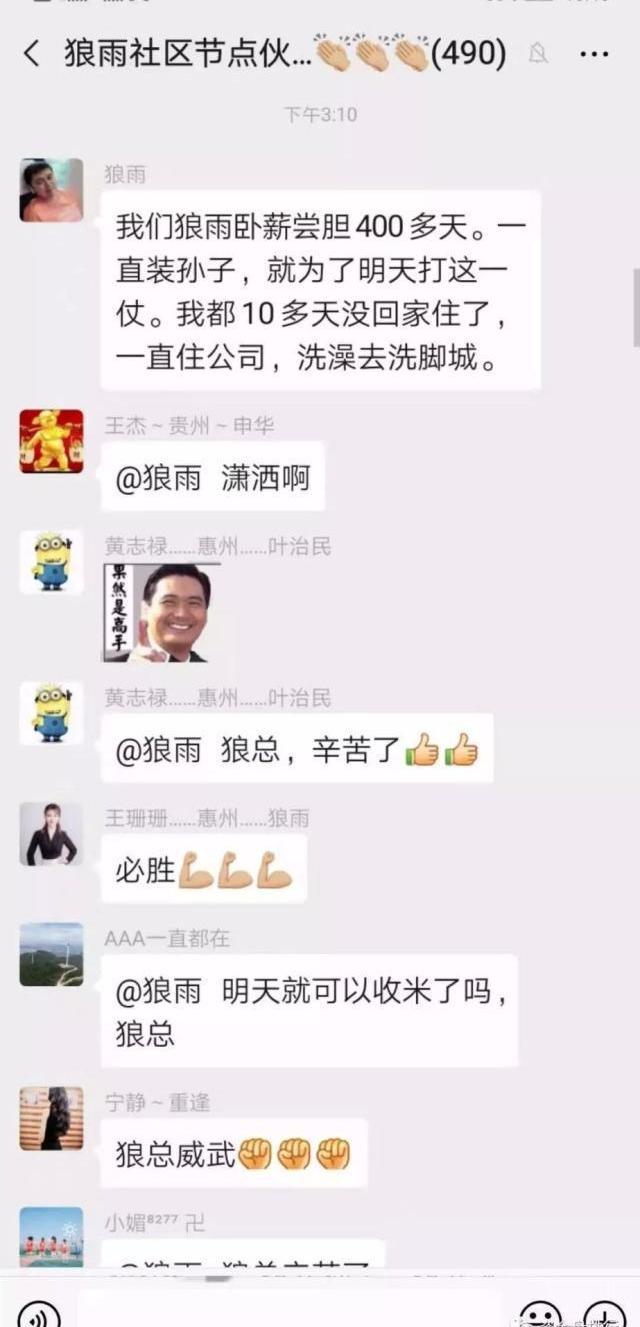Viewport: 640px width, 1327px height.
Task: Open the emoji picker
Action: pyautogui.click(x=540, y=1314)
